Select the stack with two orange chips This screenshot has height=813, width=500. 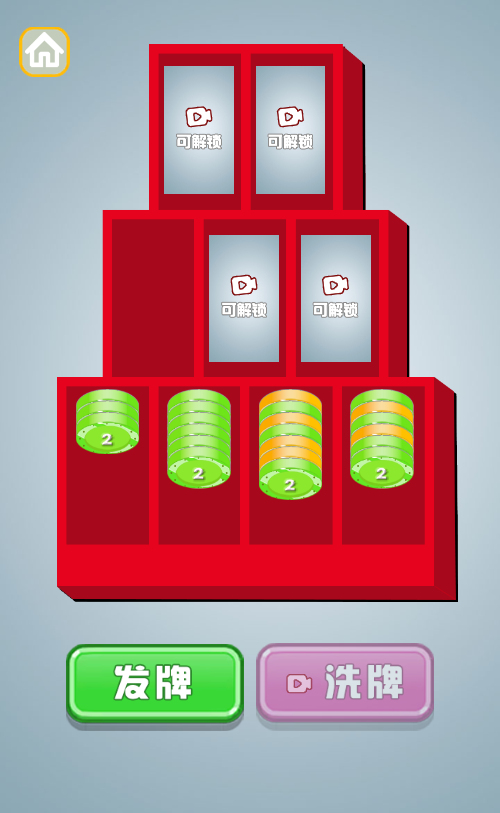click(382, 439)
